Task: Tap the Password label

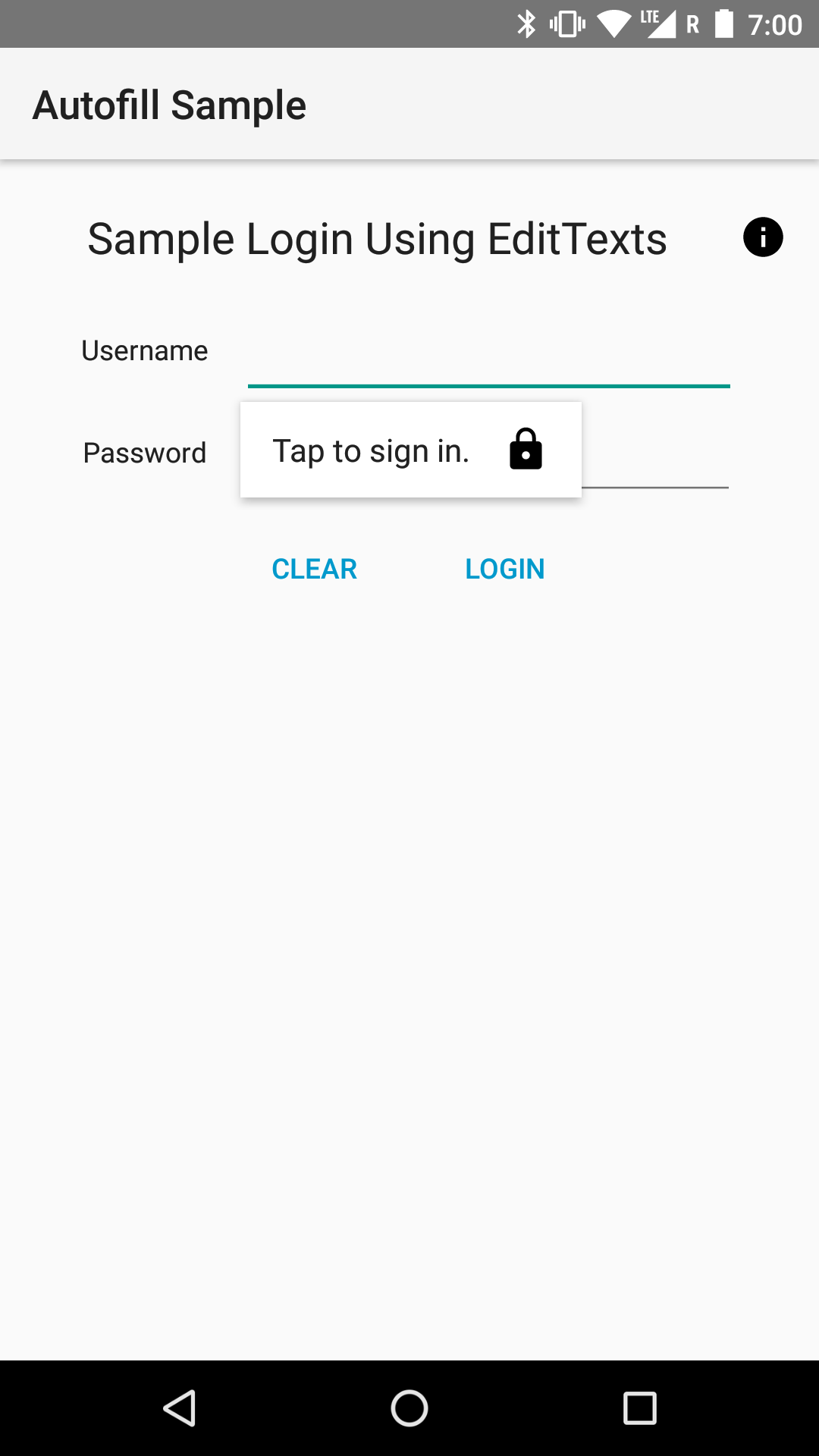Action: click(144, 453)
